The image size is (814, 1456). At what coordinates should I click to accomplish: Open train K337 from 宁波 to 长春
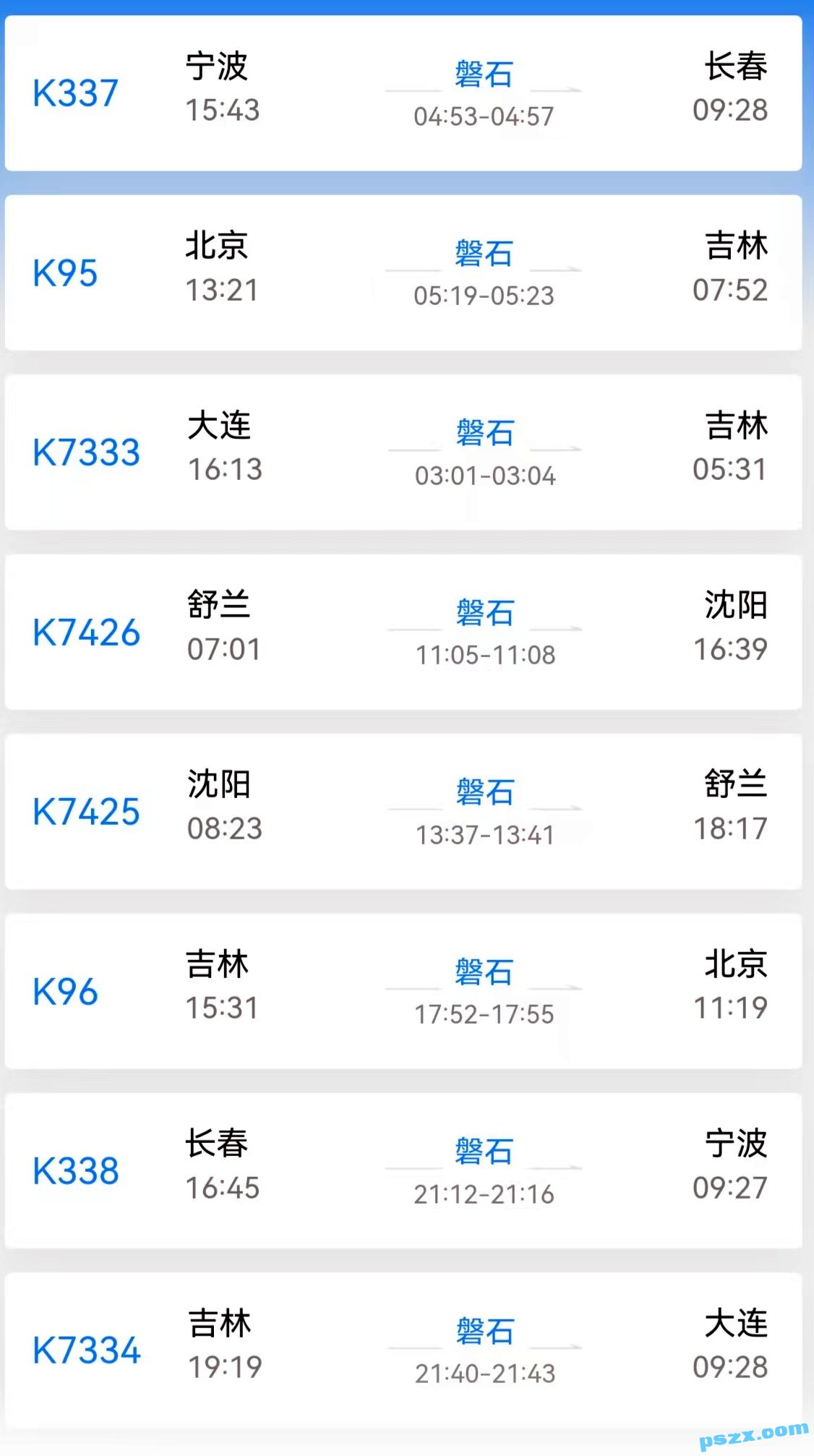(x=403, y=93)
